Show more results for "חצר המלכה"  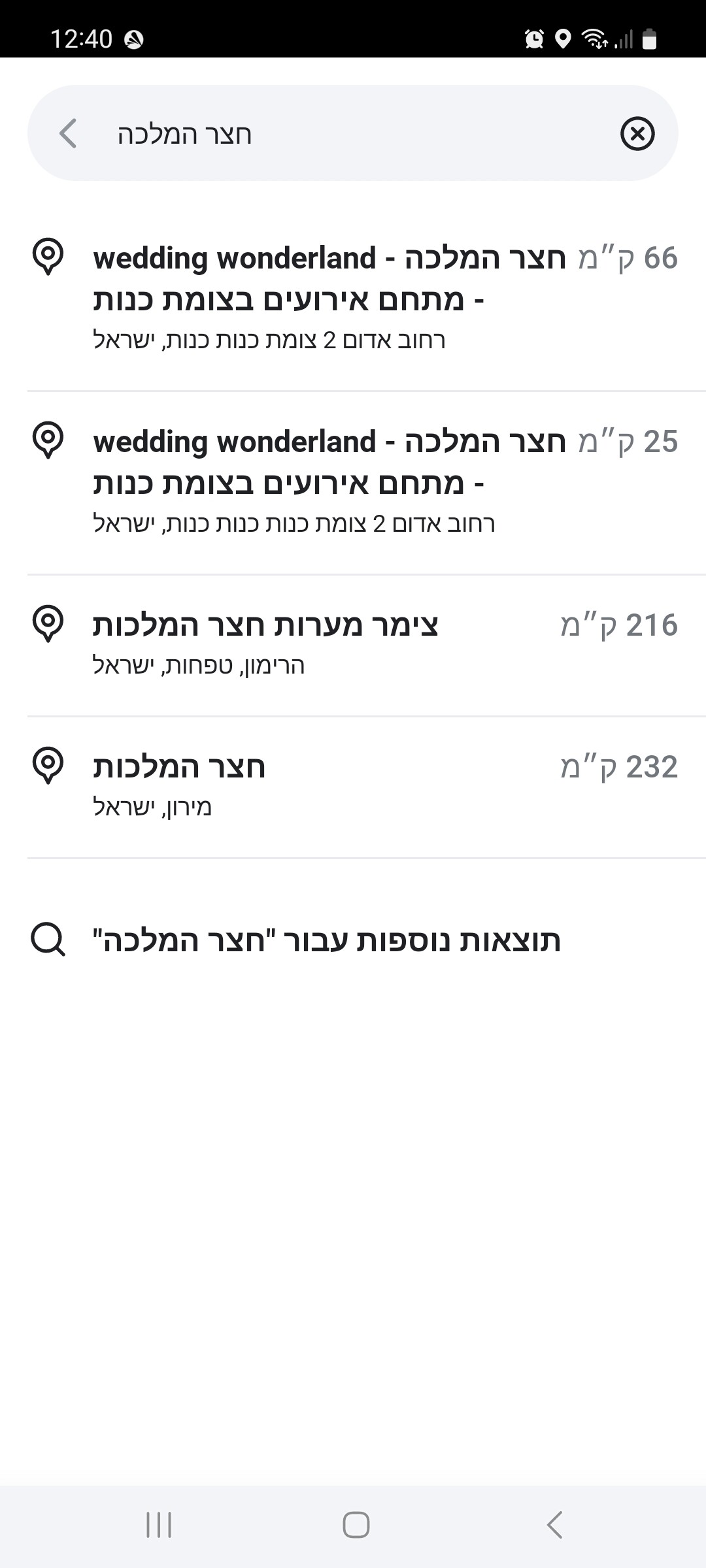[x=327, y=941]
